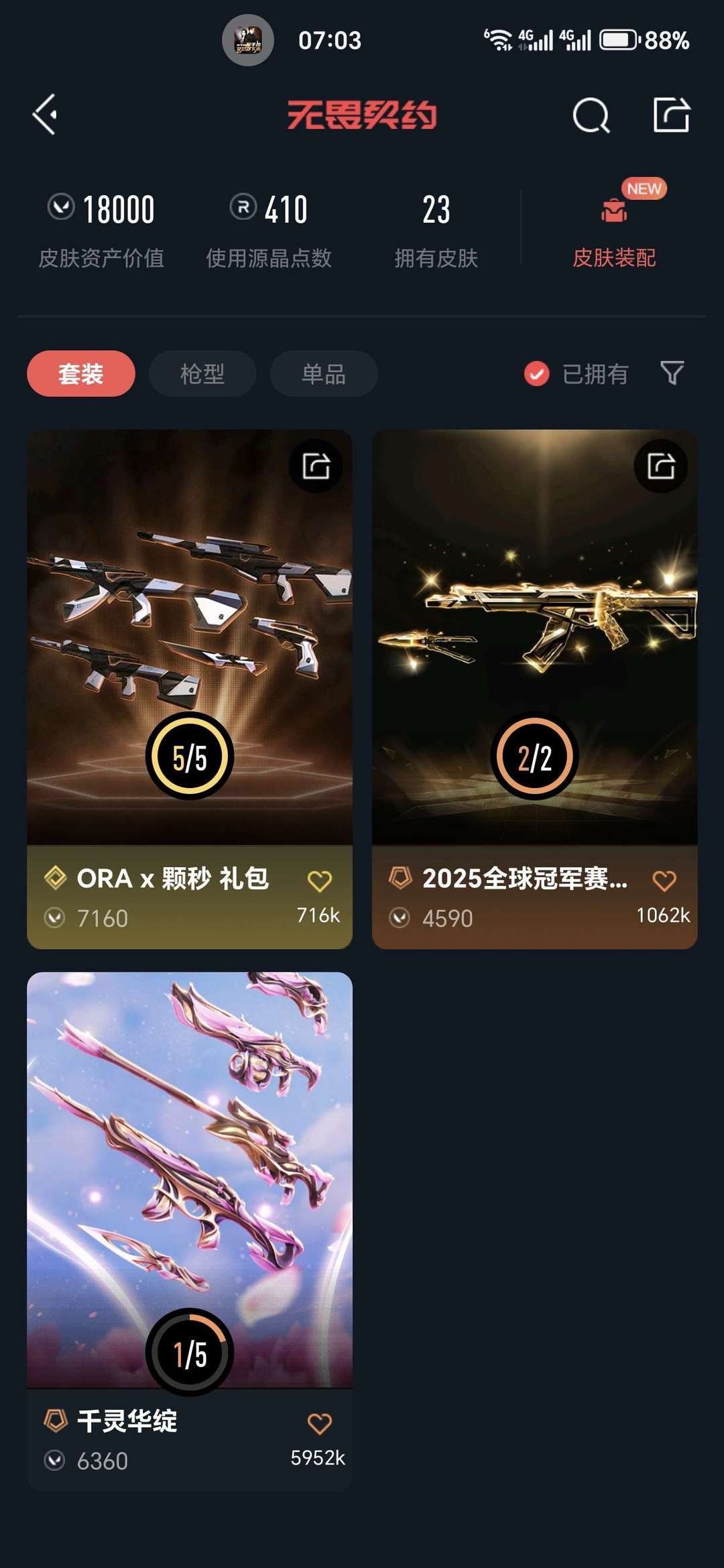Like the 千灵华绽 bundle
Viewport: 724px width, 1568px height.
[x=319, y=1422]
